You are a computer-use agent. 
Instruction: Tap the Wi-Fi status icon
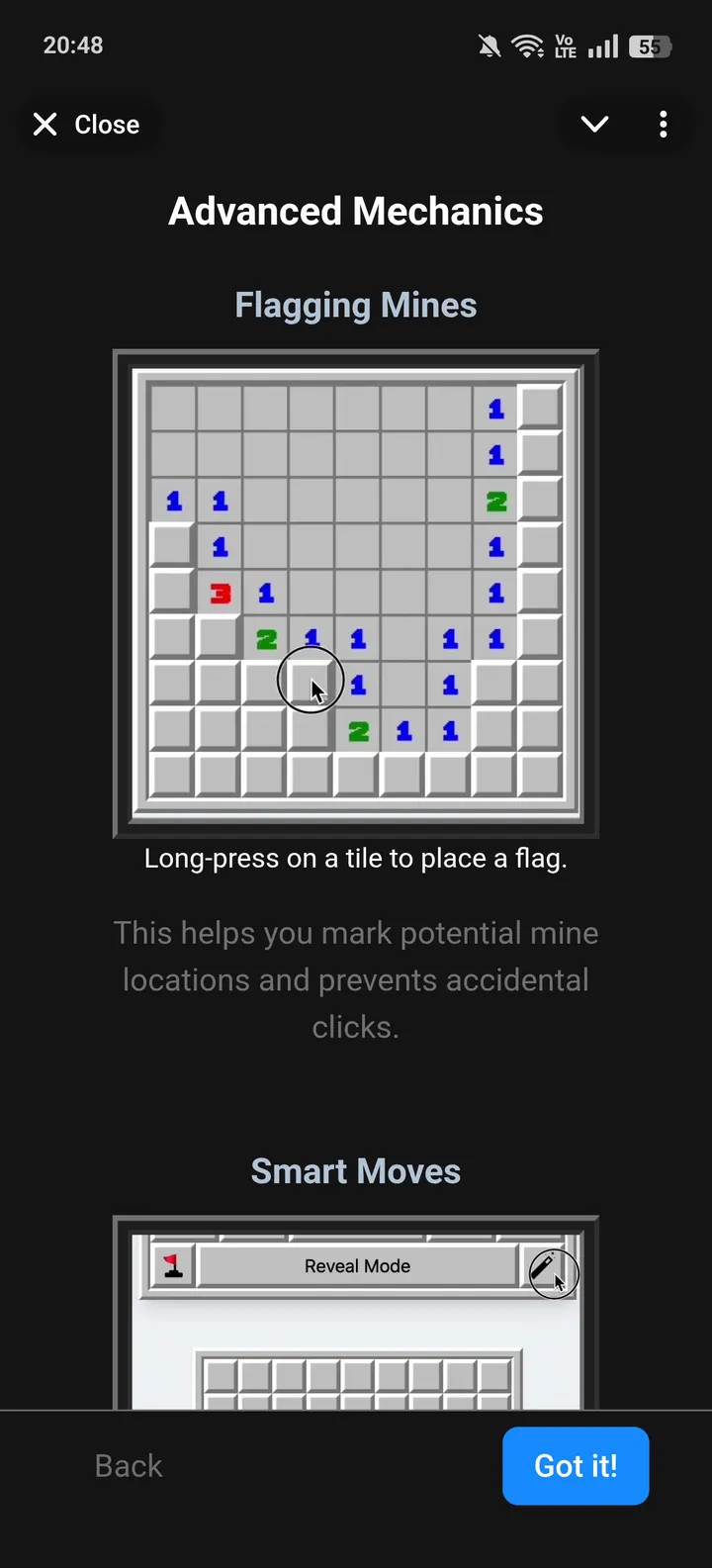pyautogui.click(x=525, y=45)
